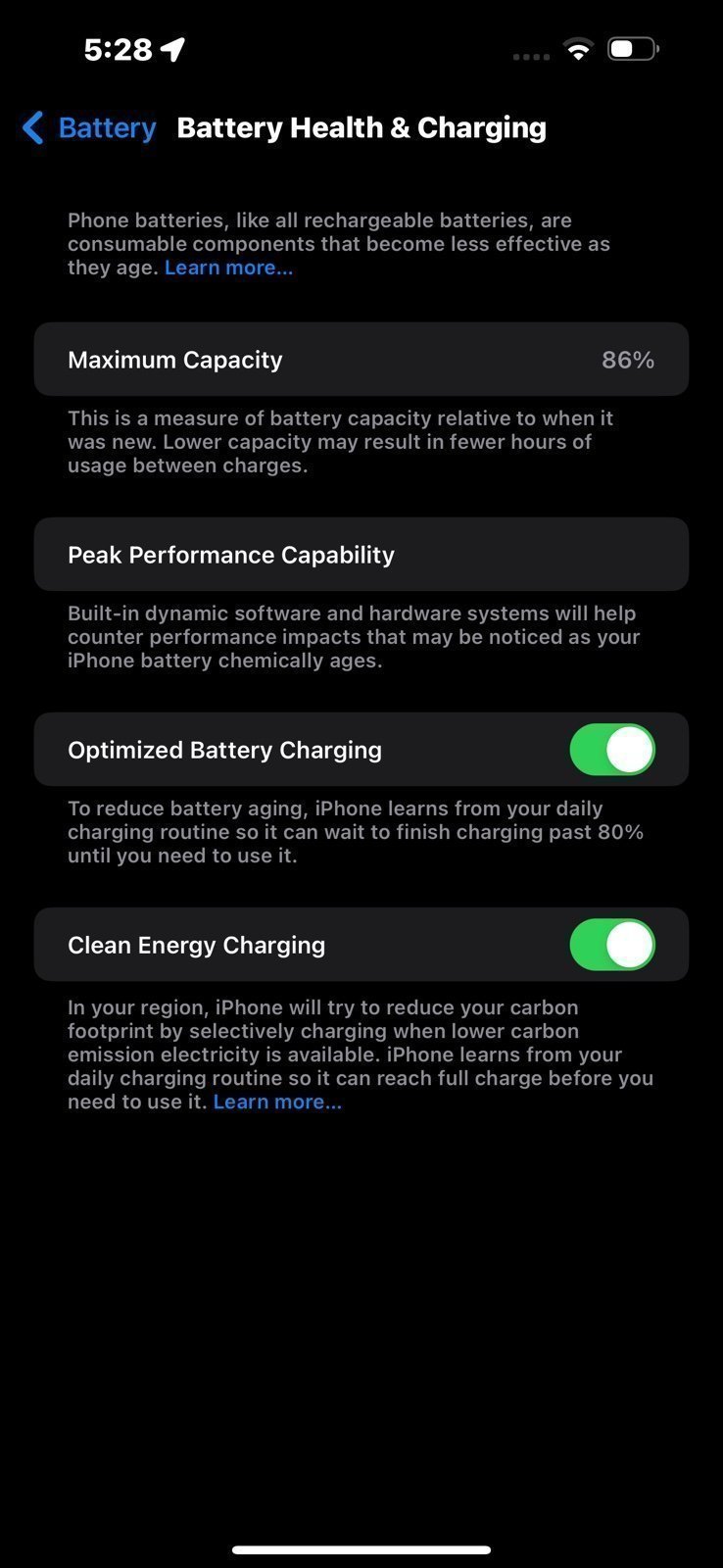Open Learn more link about phone batteries

pyautogui.click(x=228, y=268)
